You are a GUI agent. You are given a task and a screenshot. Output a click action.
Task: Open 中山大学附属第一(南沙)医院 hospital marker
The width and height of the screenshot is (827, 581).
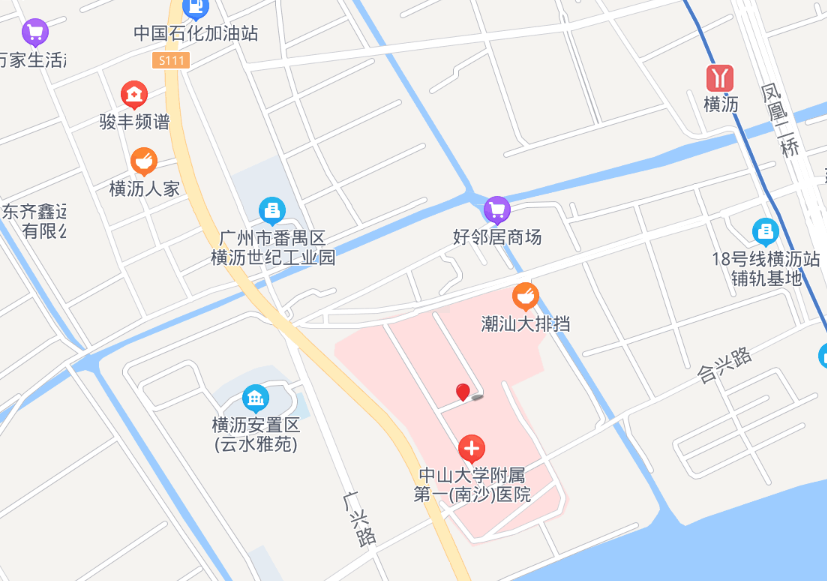click(x=472, y=448)
